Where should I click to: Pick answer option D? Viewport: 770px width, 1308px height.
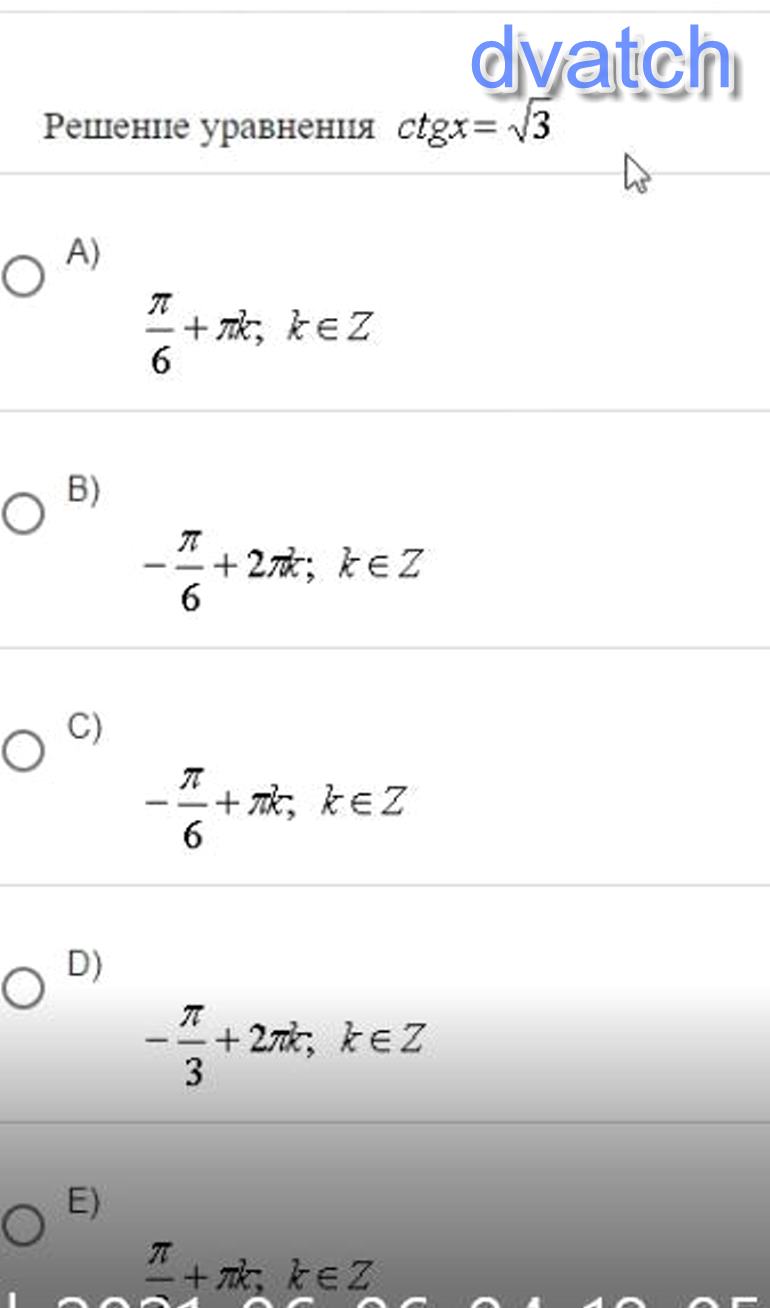(x=23, y=988)
